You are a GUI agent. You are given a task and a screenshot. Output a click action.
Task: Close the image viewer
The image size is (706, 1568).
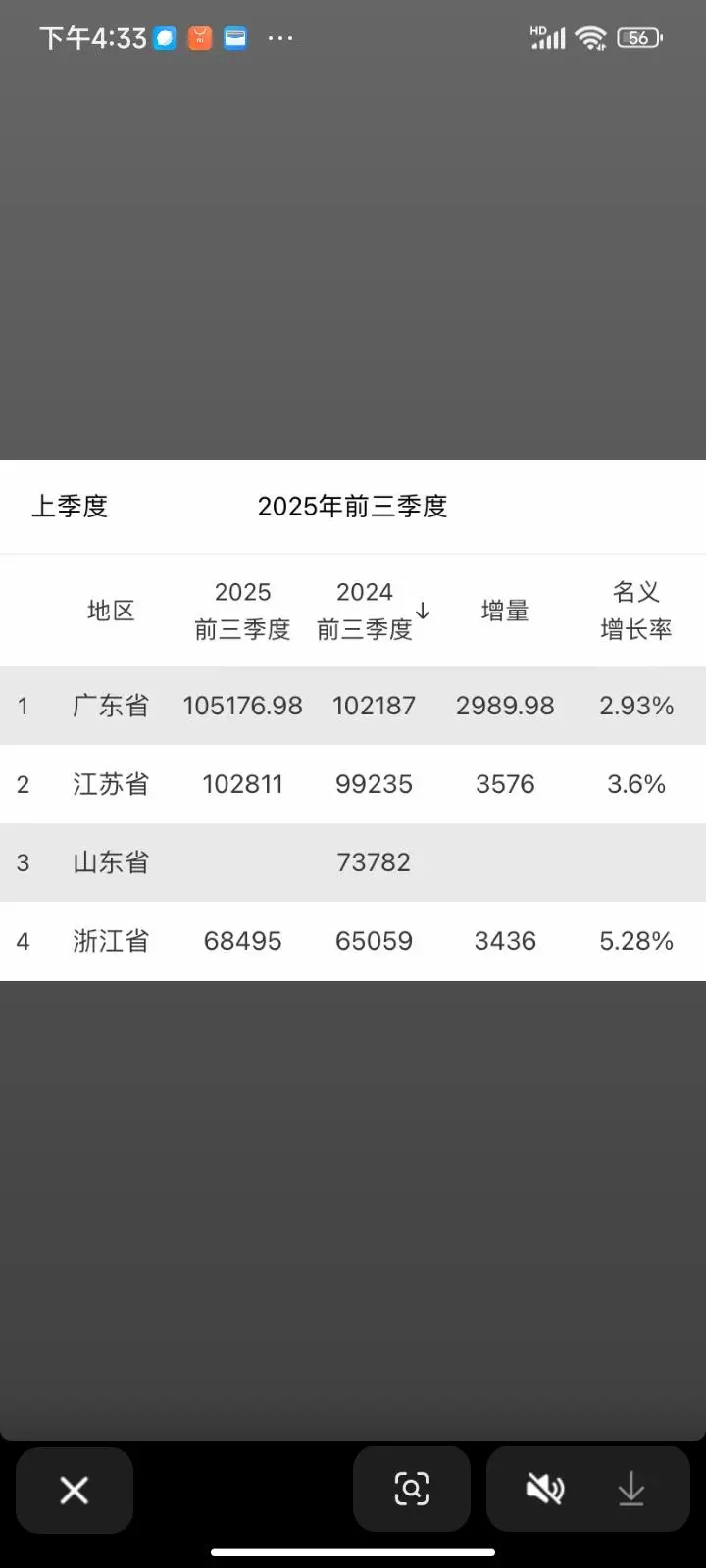[x=75, y=1490]
